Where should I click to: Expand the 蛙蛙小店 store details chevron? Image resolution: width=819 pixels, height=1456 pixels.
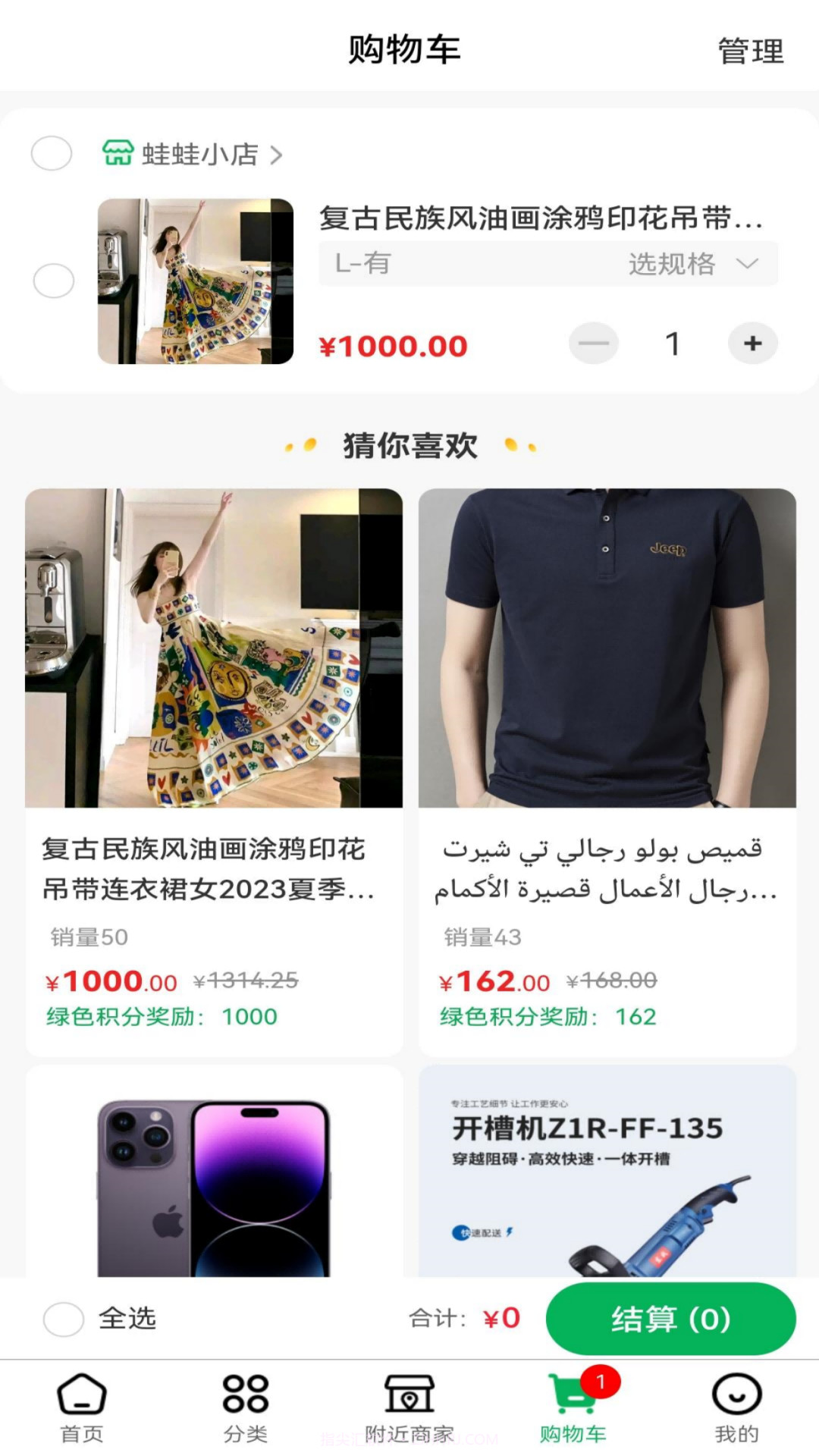pyautogui.click(x=279, y=154)
